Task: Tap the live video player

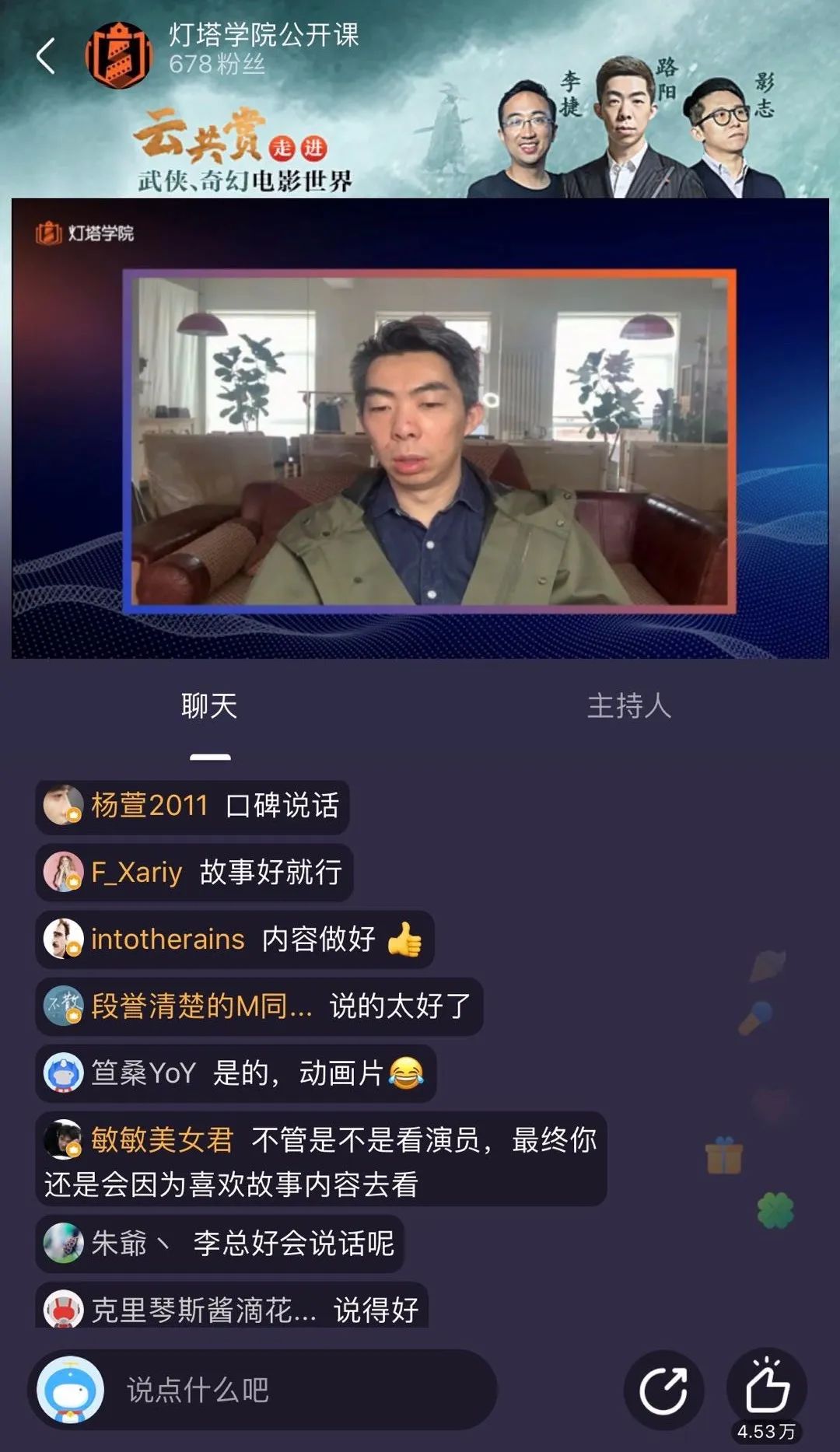Action: point(420,429)
